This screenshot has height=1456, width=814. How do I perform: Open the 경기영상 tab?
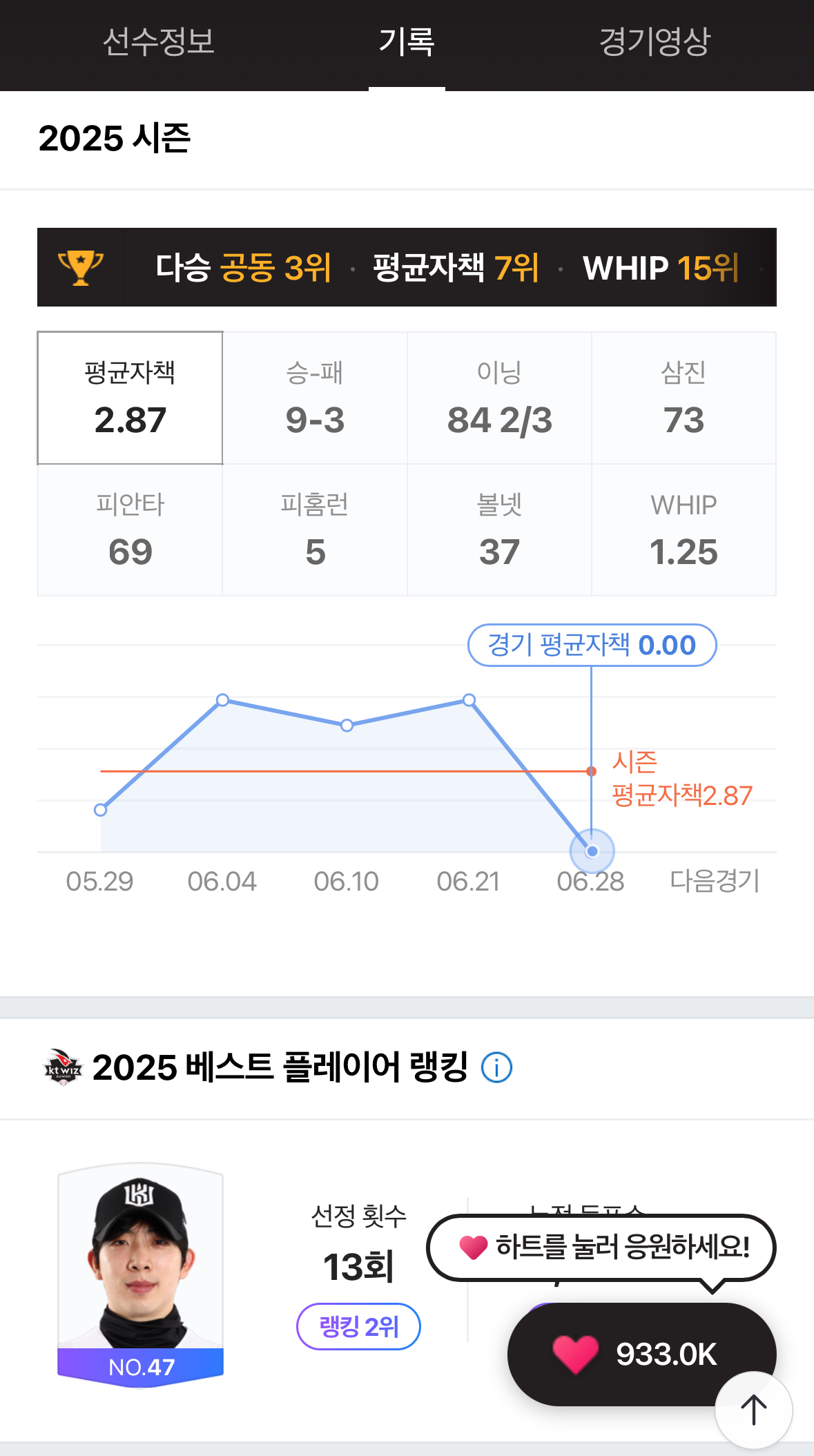coord(656,43)
